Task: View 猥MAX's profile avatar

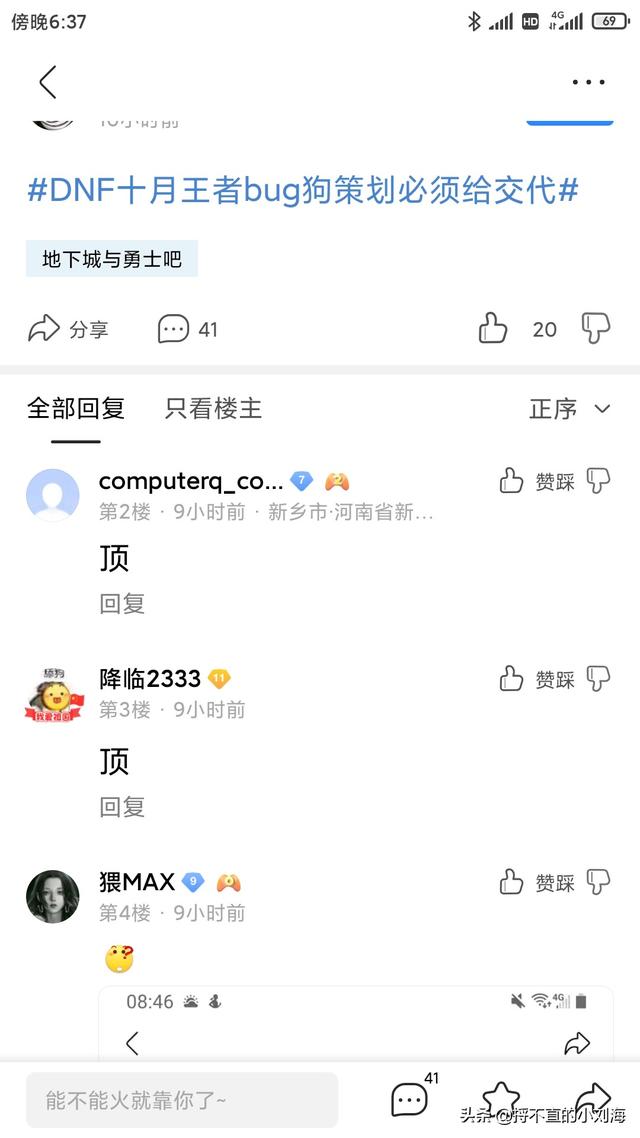Action: point(53,897)
